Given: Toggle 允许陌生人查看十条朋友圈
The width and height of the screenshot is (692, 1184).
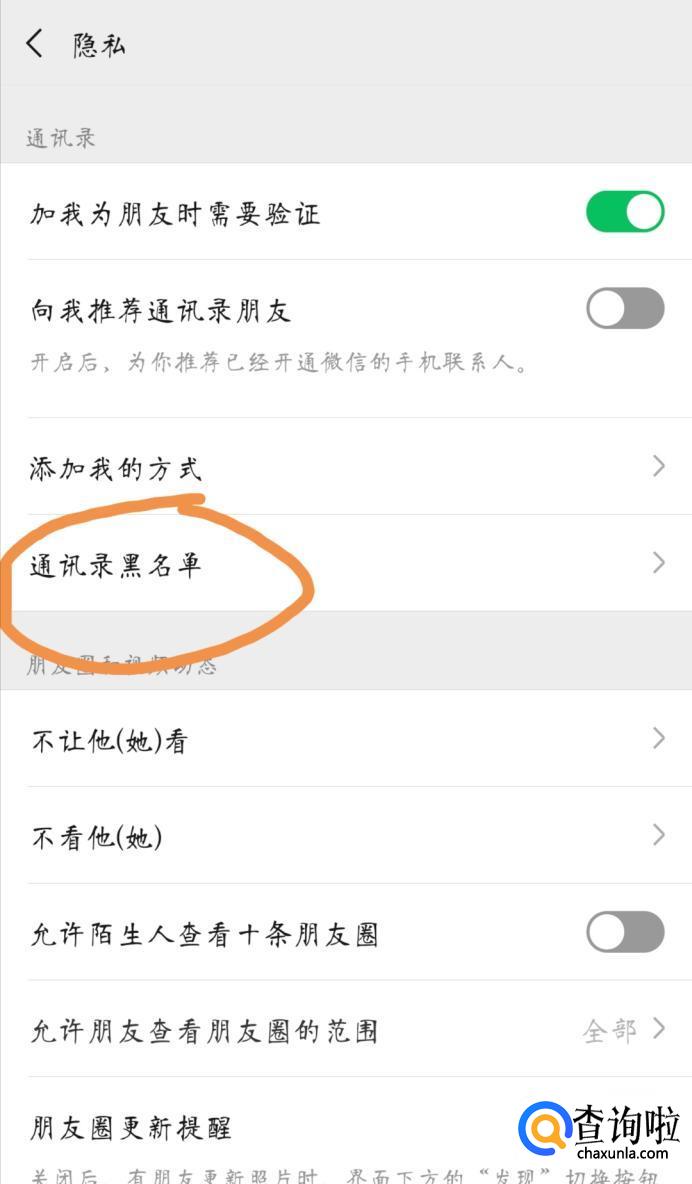Looking at the screenshot, I should tap(625, 932).
